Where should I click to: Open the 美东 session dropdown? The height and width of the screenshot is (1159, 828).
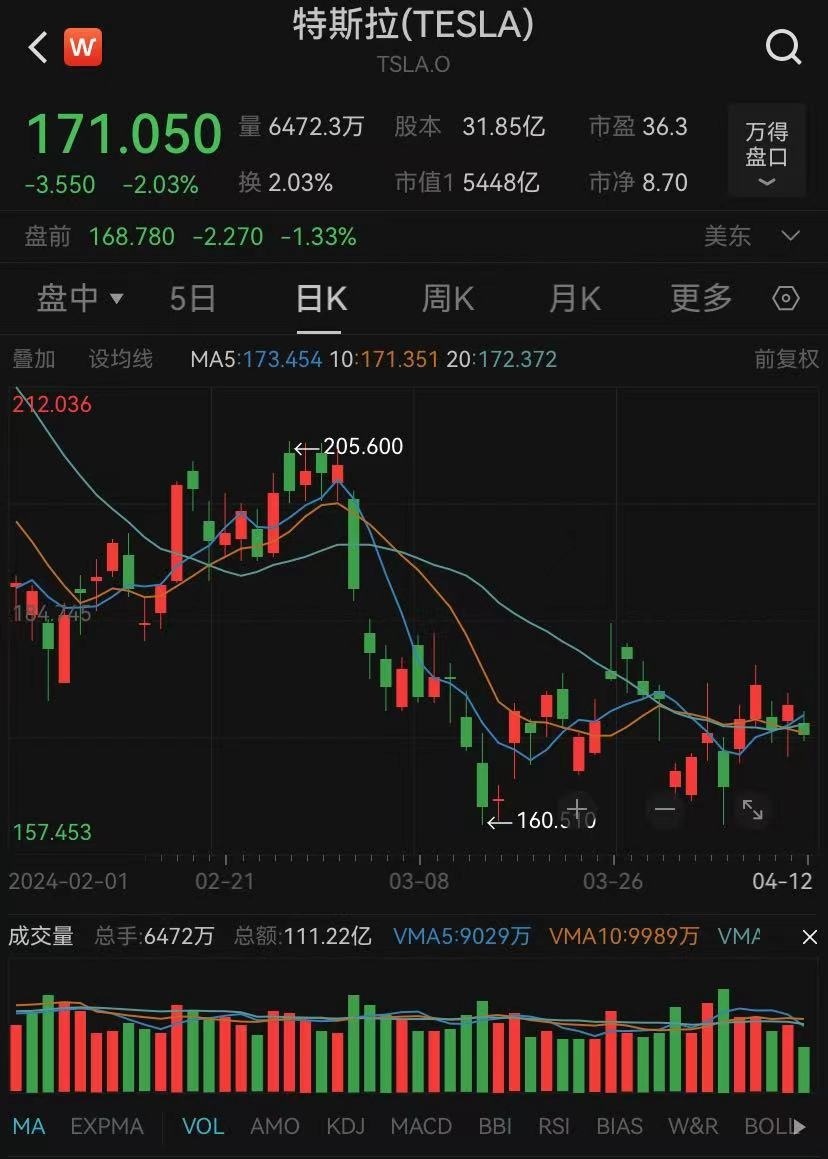752,237
